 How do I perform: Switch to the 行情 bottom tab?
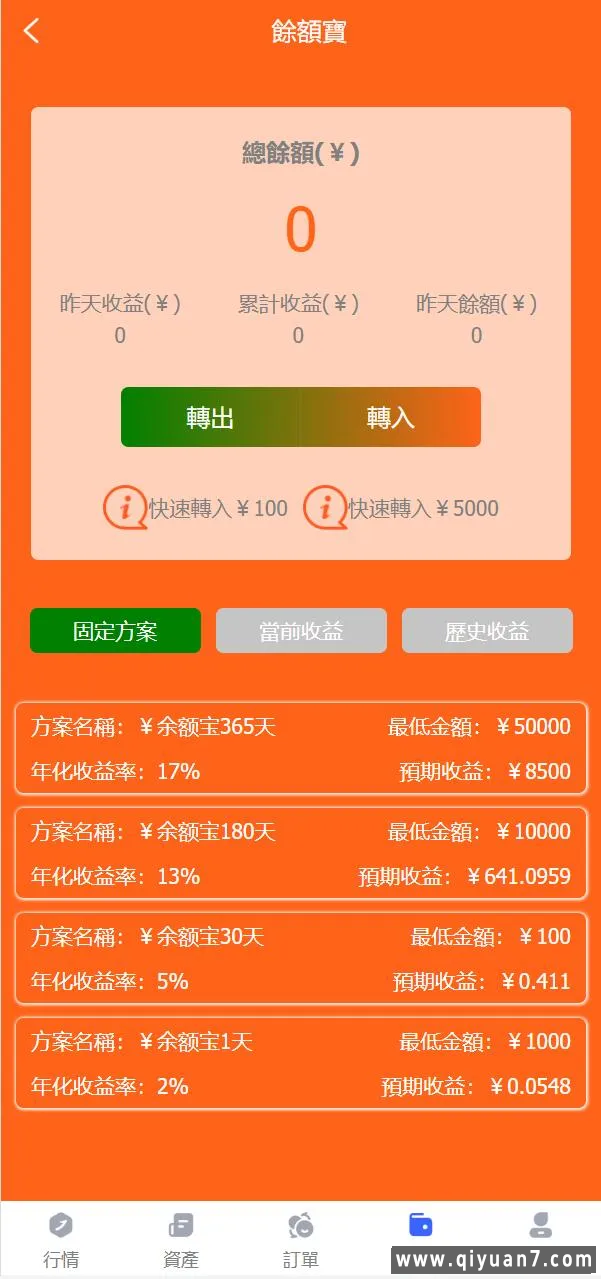point(61,1238)
